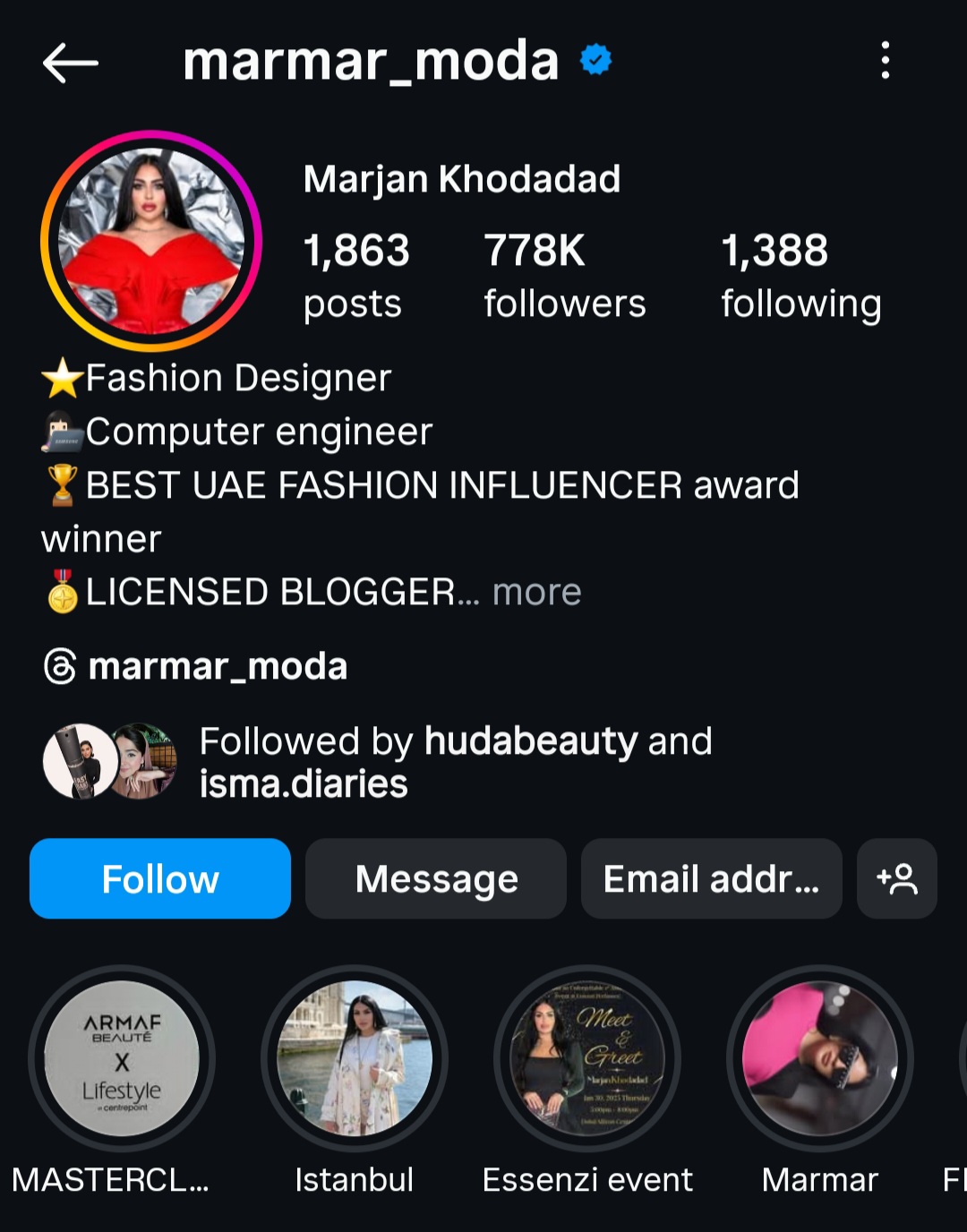This screenshot has width=967, height=1232.
Task: Go back using the arrow icon
Action: click(x=70, y=63)
